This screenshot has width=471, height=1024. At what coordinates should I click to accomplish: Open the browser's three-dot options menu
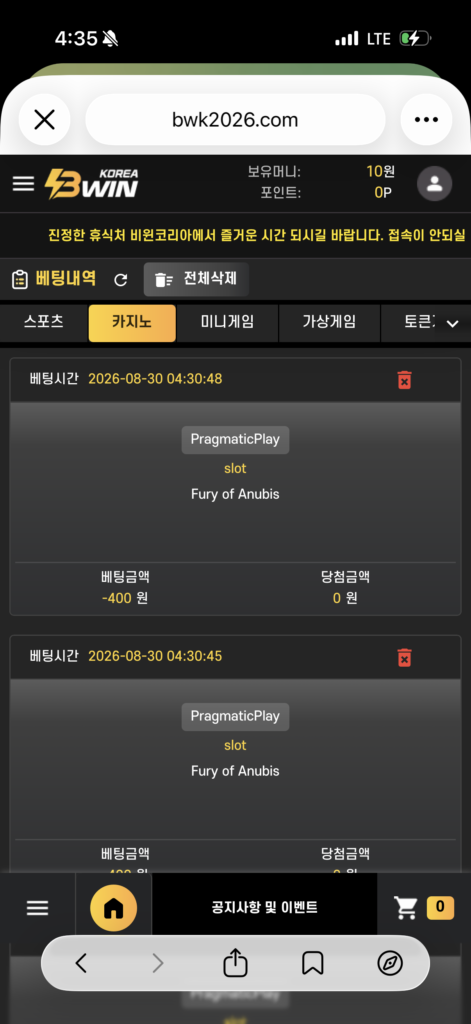pos(426,120)
